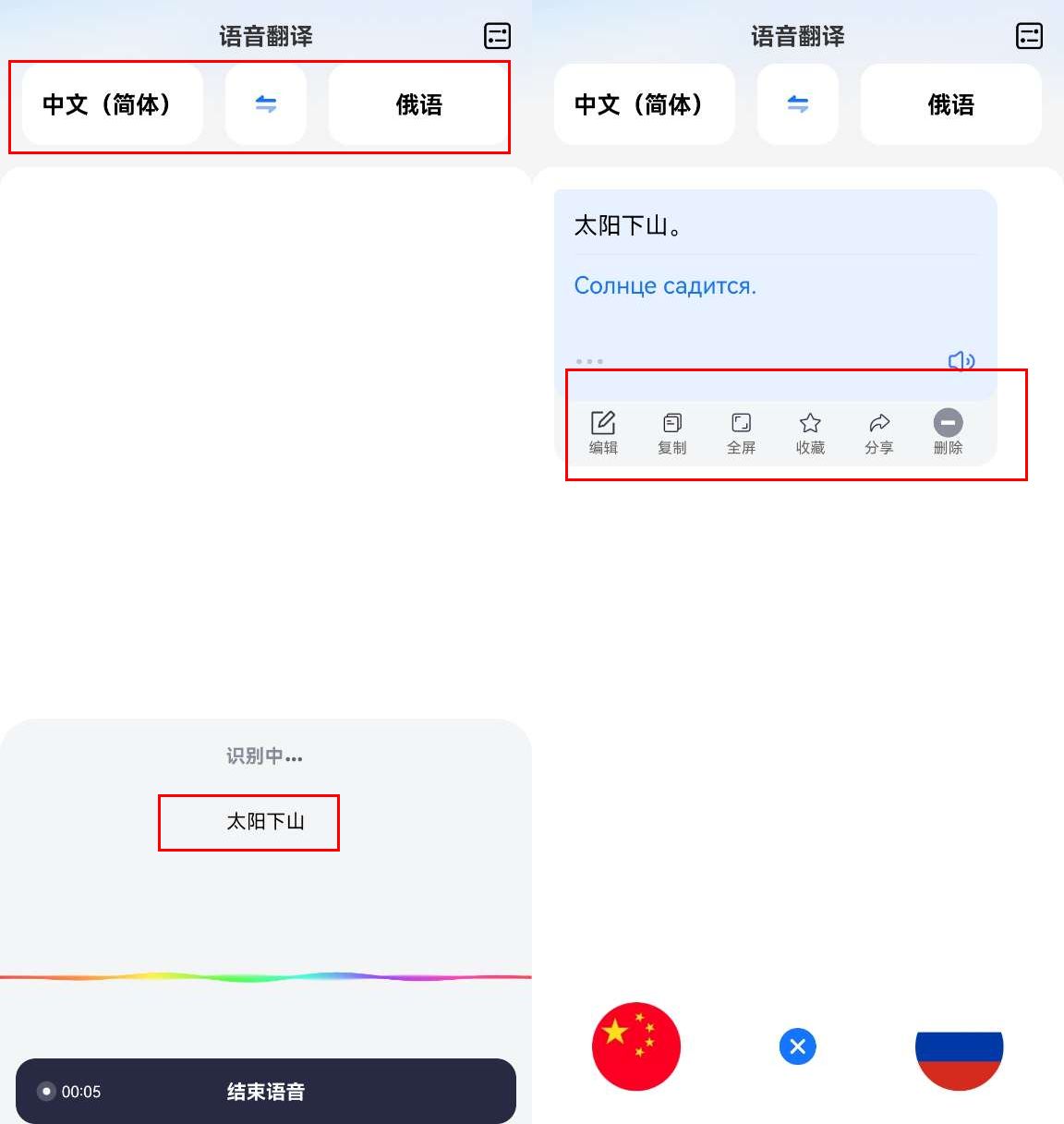The height and width of the screenshot is (1124, 1064).
Task: Share the translation Солнце садится
Action: pyautogui.click(x=878, y=432)
